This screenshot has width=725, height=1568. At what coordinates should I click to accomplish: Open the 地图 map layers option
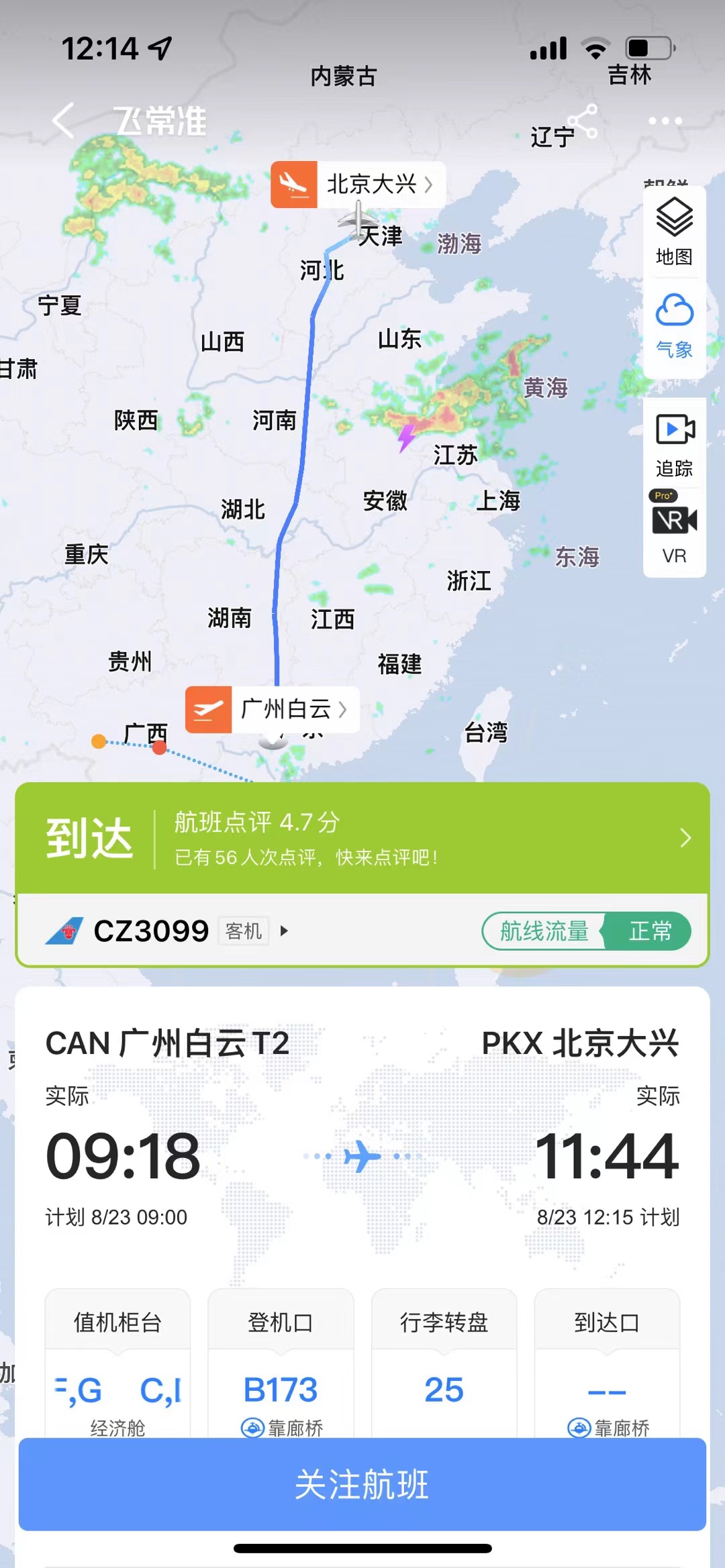(674, 231)
